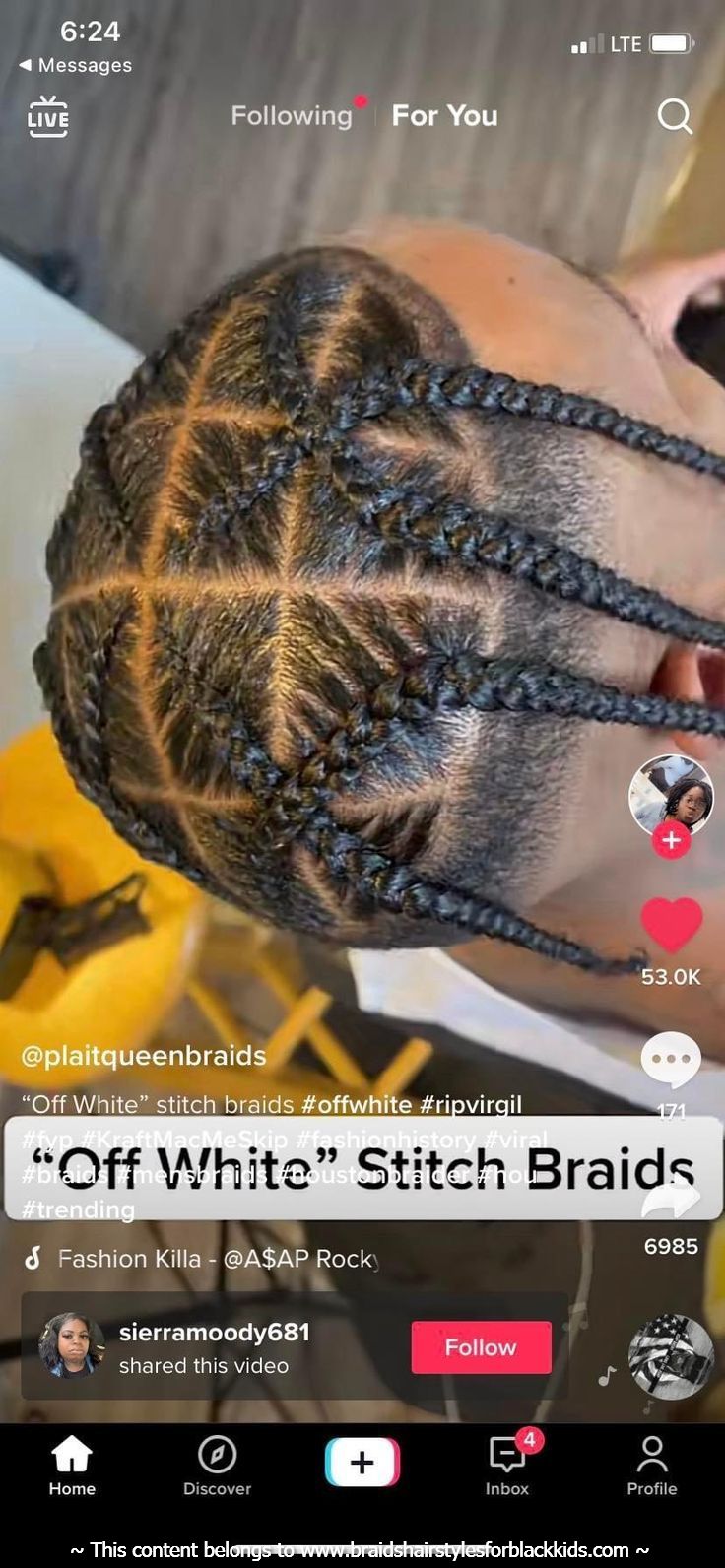This screenshot has height=1568, width=725.
Task: Open the Inbox tab
Action: click(x=507, y=1466)
